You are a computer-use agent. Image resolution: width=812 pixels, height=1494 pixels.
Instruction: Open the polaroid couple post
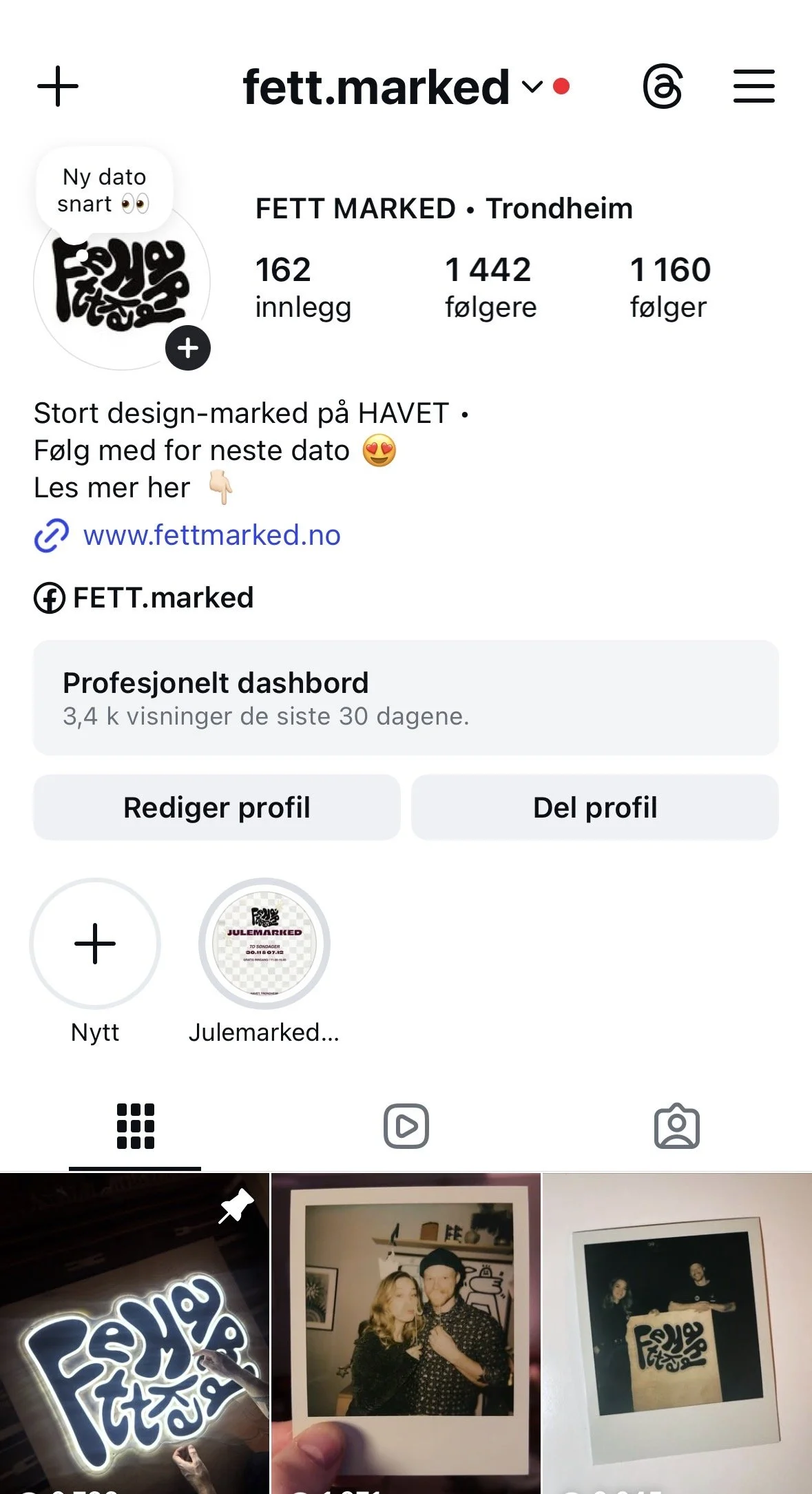[406, 1333]
